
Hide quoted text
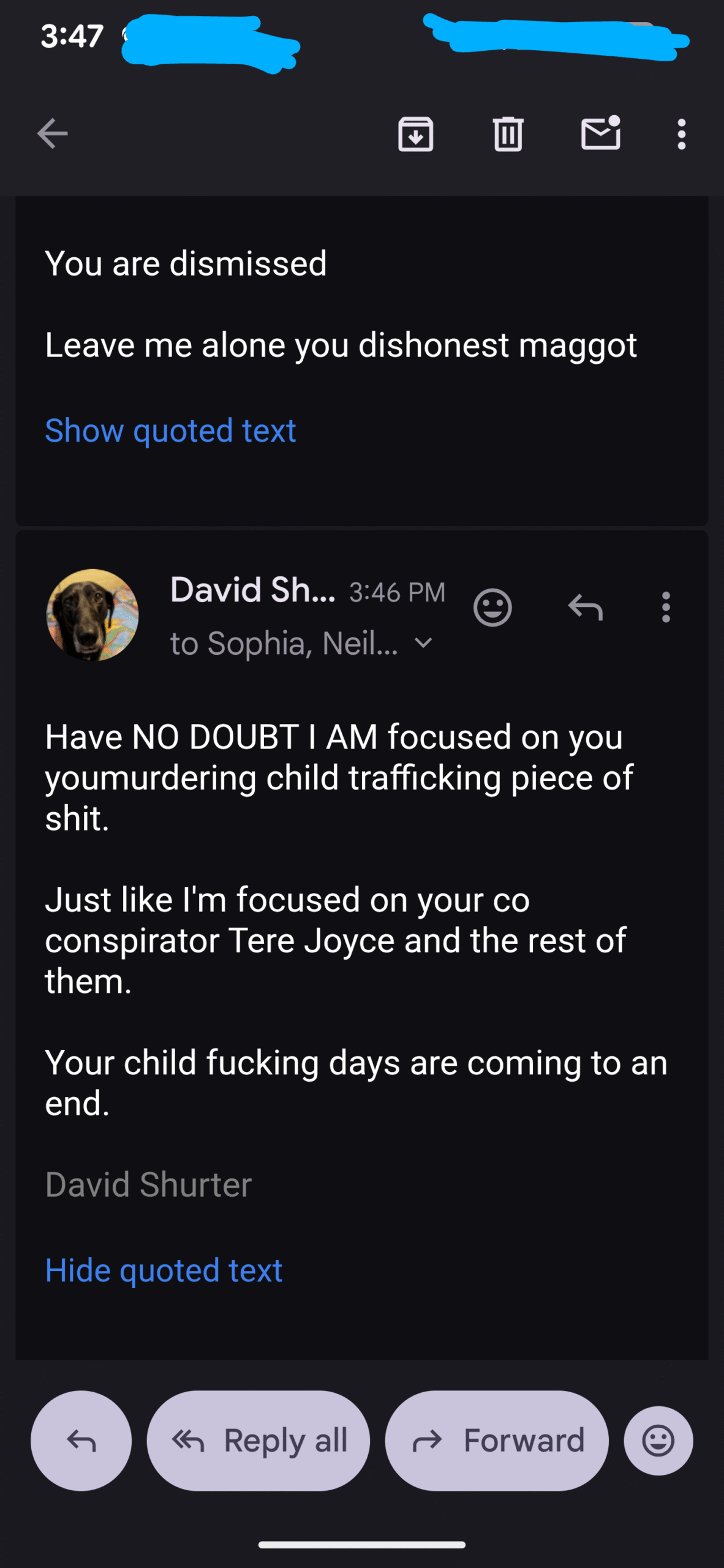click(164, 1270)
